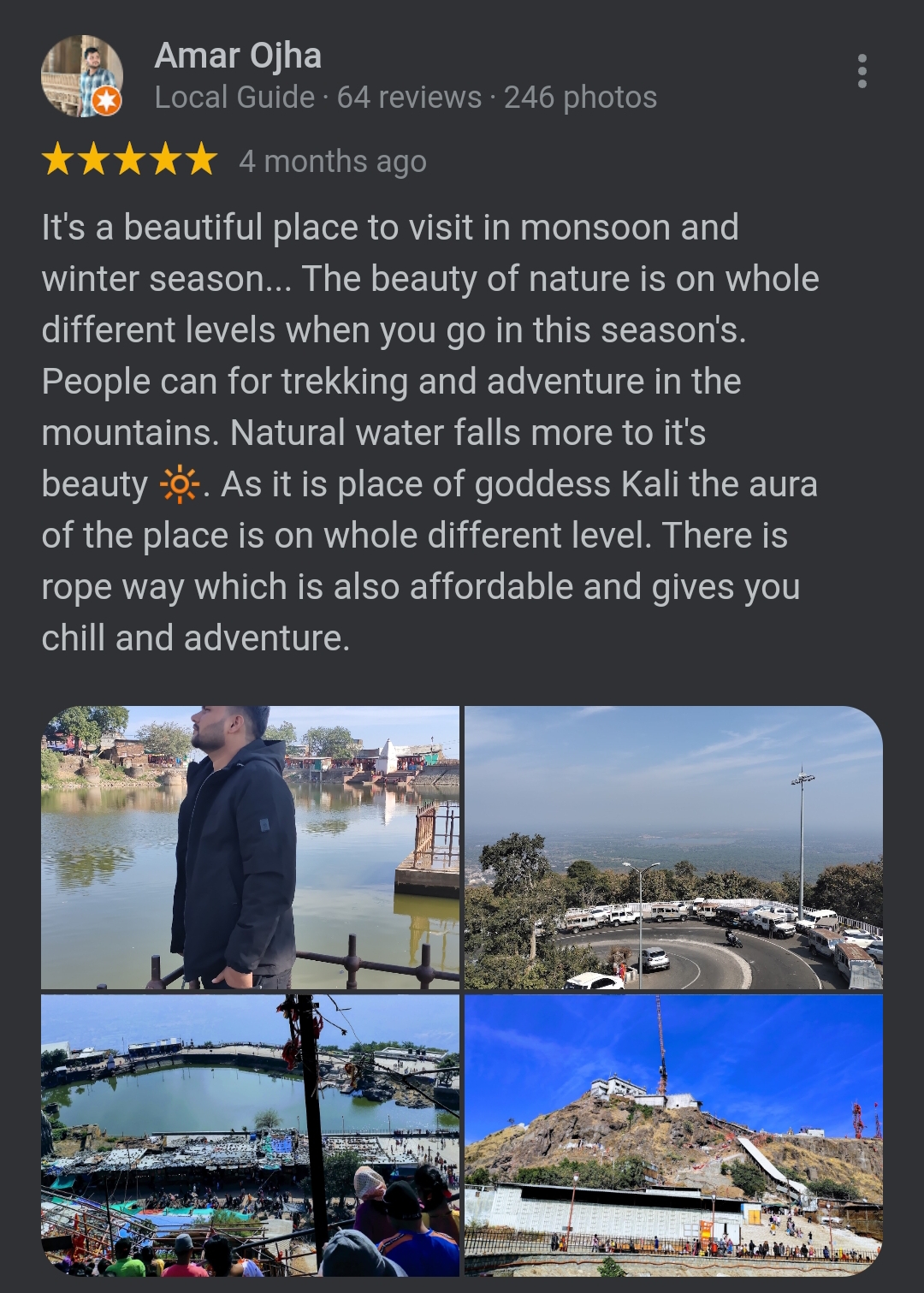
Task: Open photo of hilltop temple under blue sky
Action: (673, 1135)
